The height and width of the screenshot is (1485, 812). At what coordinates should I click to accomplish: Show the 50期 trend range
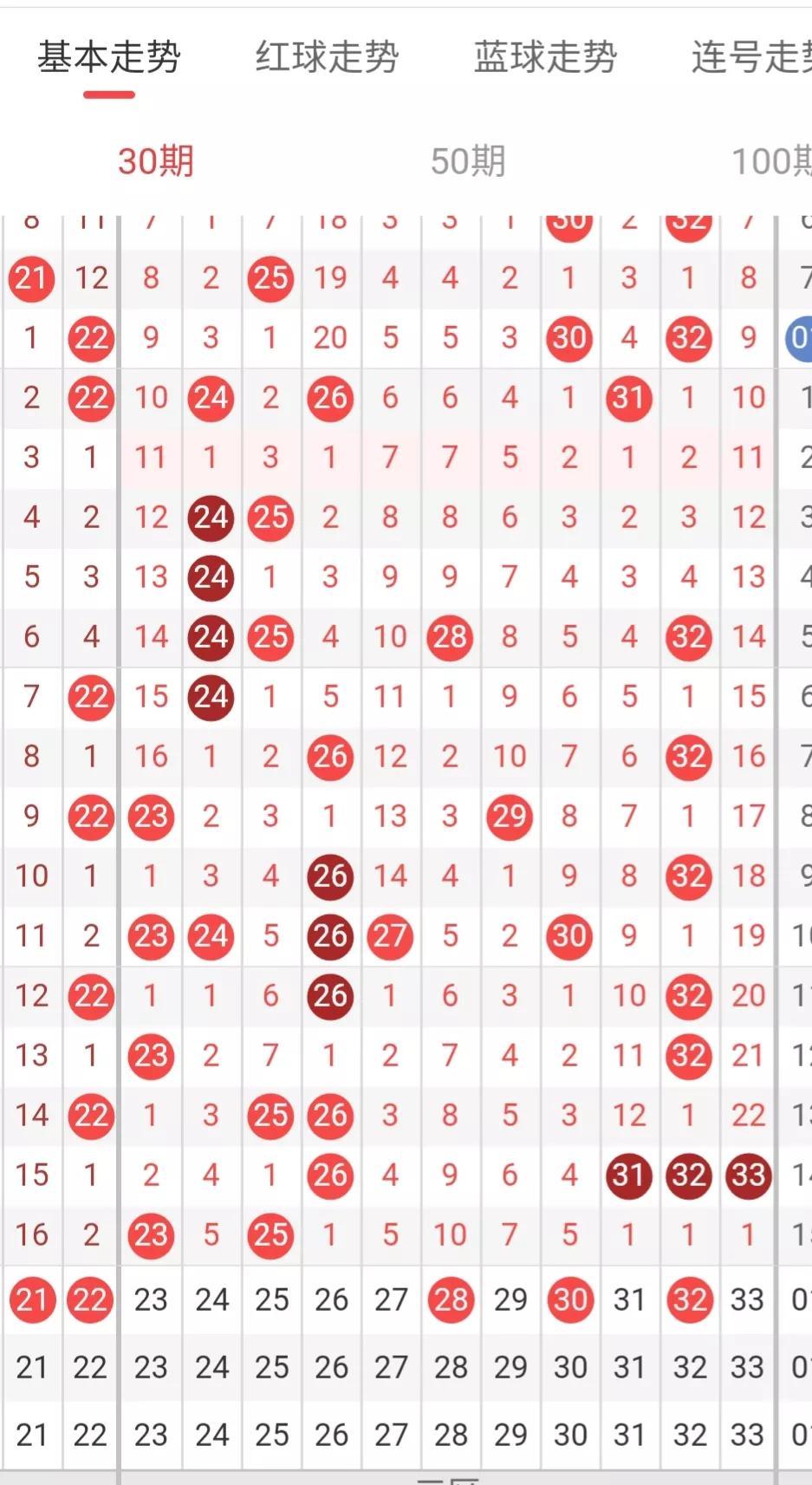pos(468,161)
